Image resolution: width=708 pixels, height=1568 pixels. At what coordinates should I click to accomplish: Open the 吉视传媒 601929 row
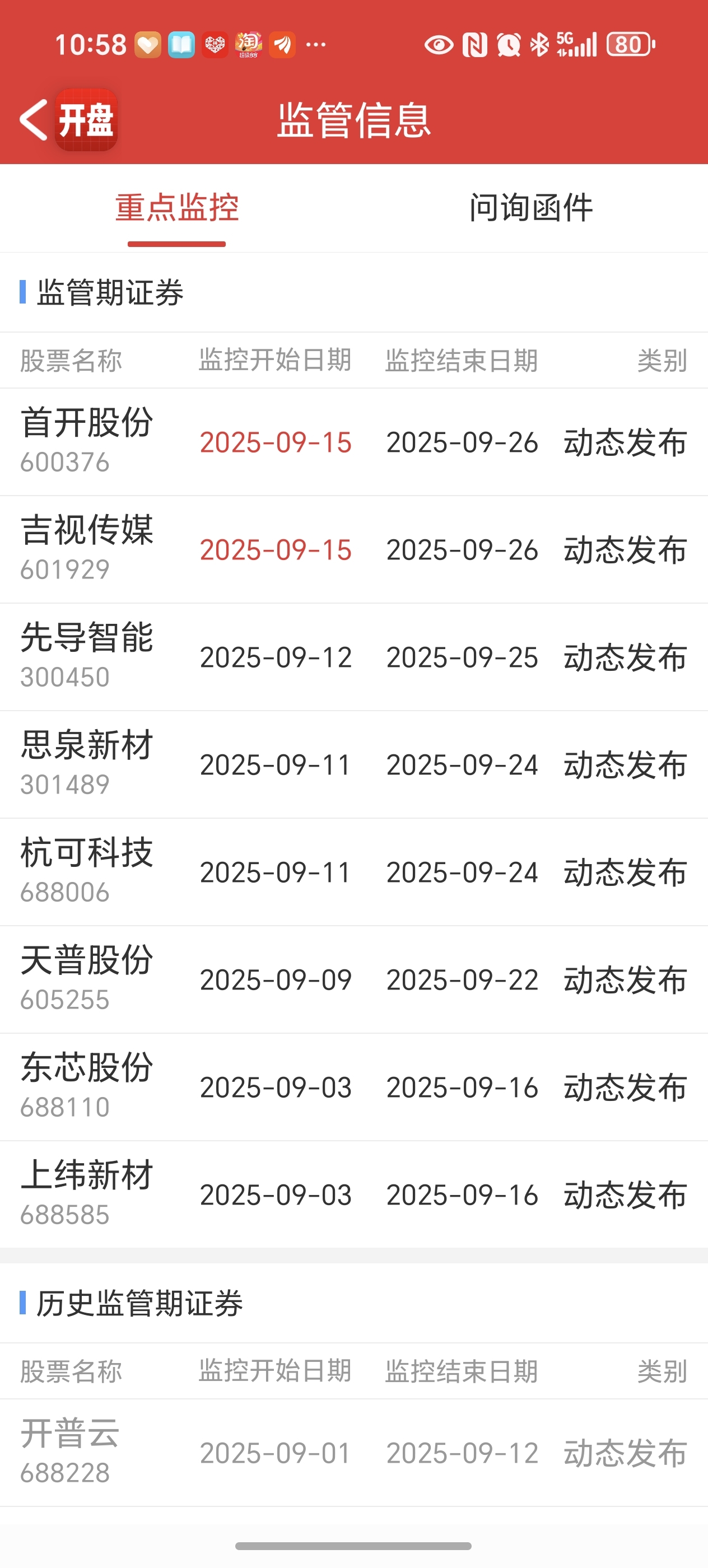click(x=353, y=550)
